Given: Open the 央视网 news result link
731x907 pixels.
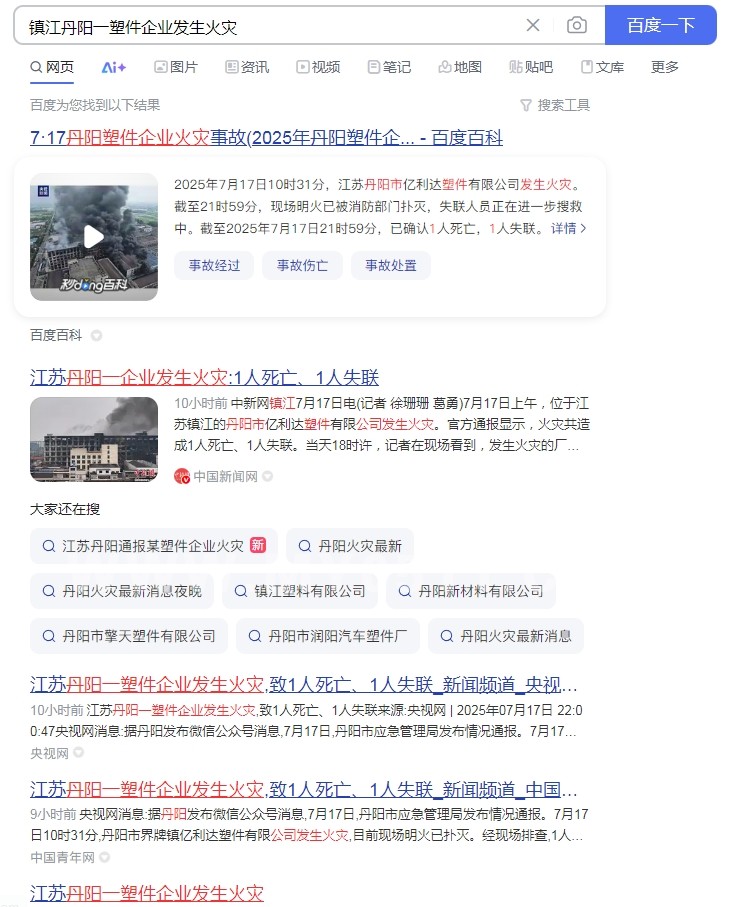Looking at the screenshot, I should 303,685.
